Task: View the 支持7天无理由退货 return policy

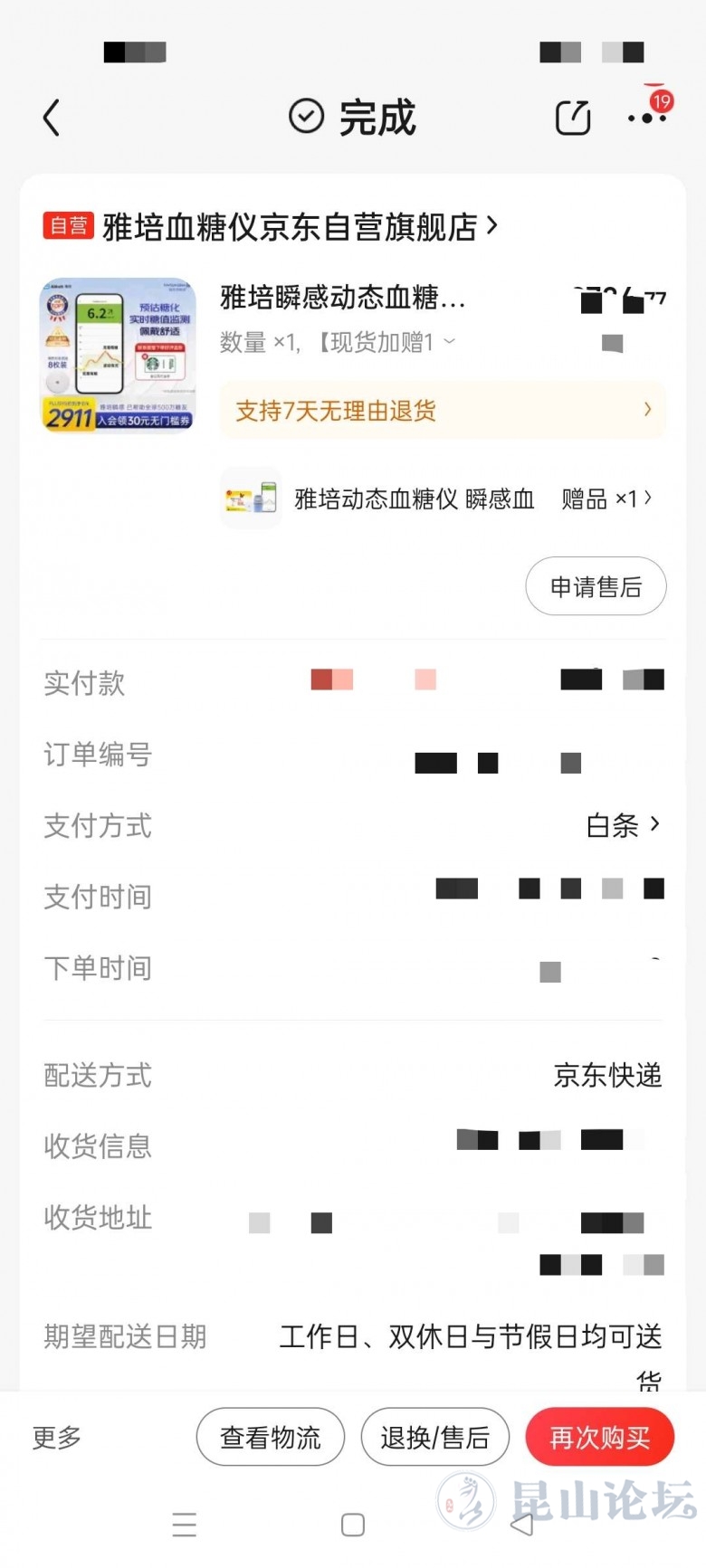Action: pyautogui.click(x=443, y=411)
